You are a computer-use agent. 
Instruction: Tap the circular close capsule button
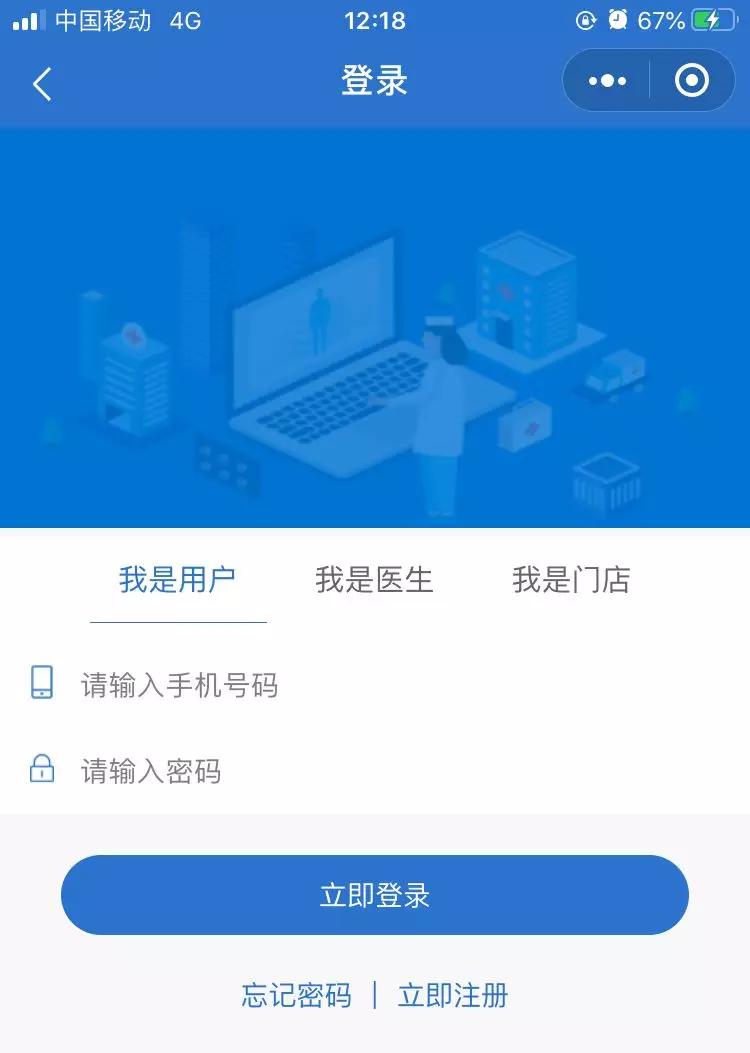(x=689, y=81)
